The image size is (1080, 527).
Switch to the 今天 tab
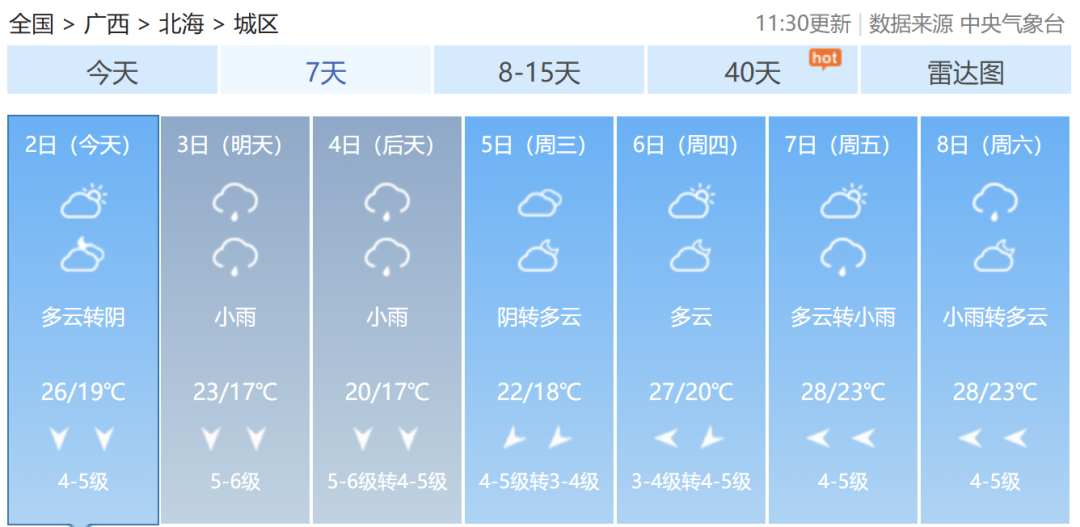click(x=112, y=70)
